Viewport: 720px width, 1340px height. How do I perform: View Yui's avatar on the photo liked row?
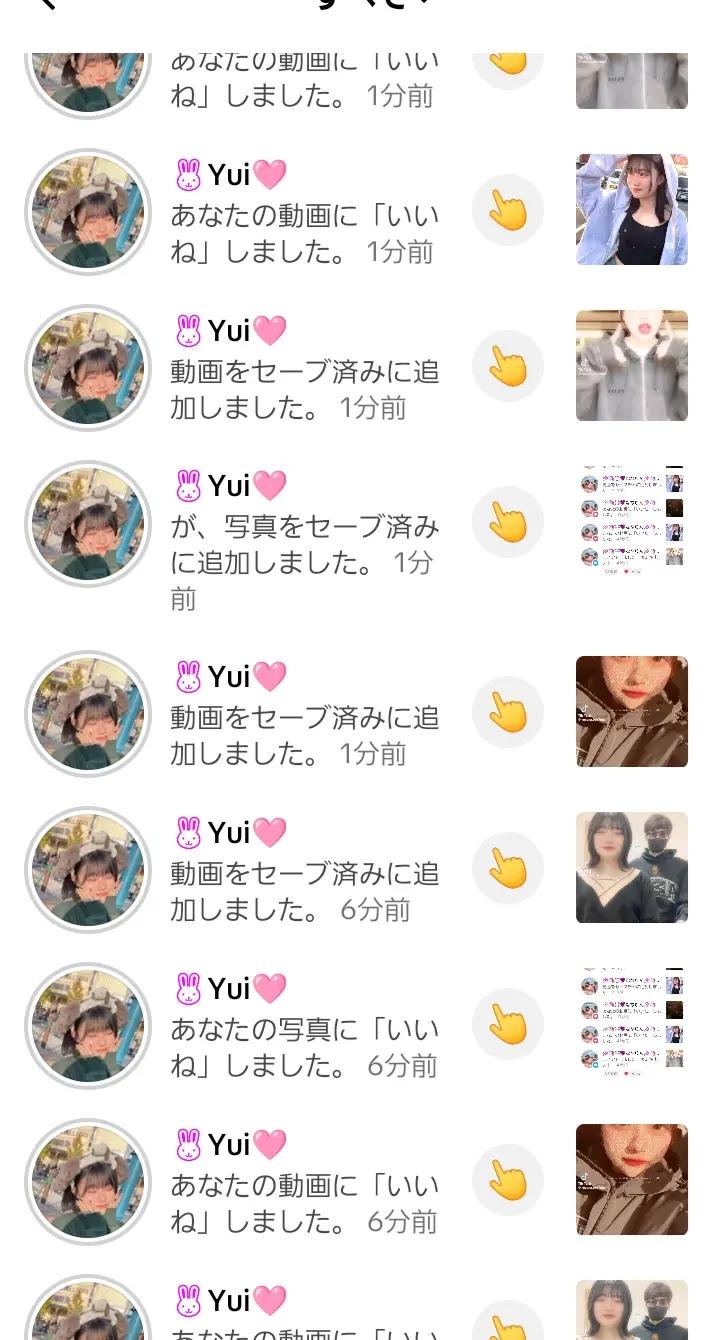(88, 1026)
